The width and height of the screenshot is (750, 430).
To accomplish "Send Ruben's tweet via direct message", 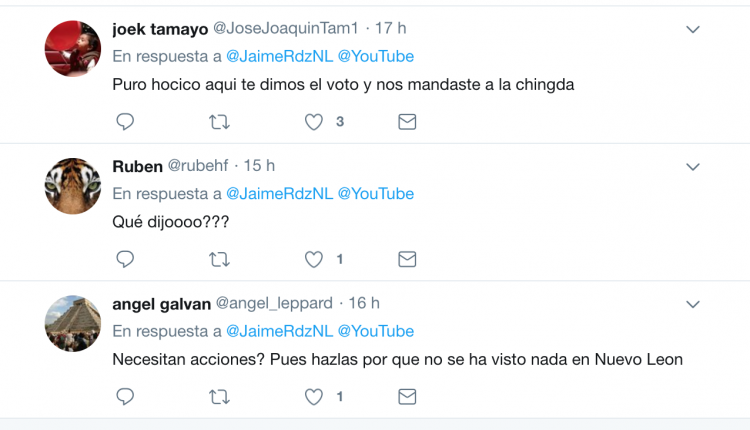I will 407,259.
